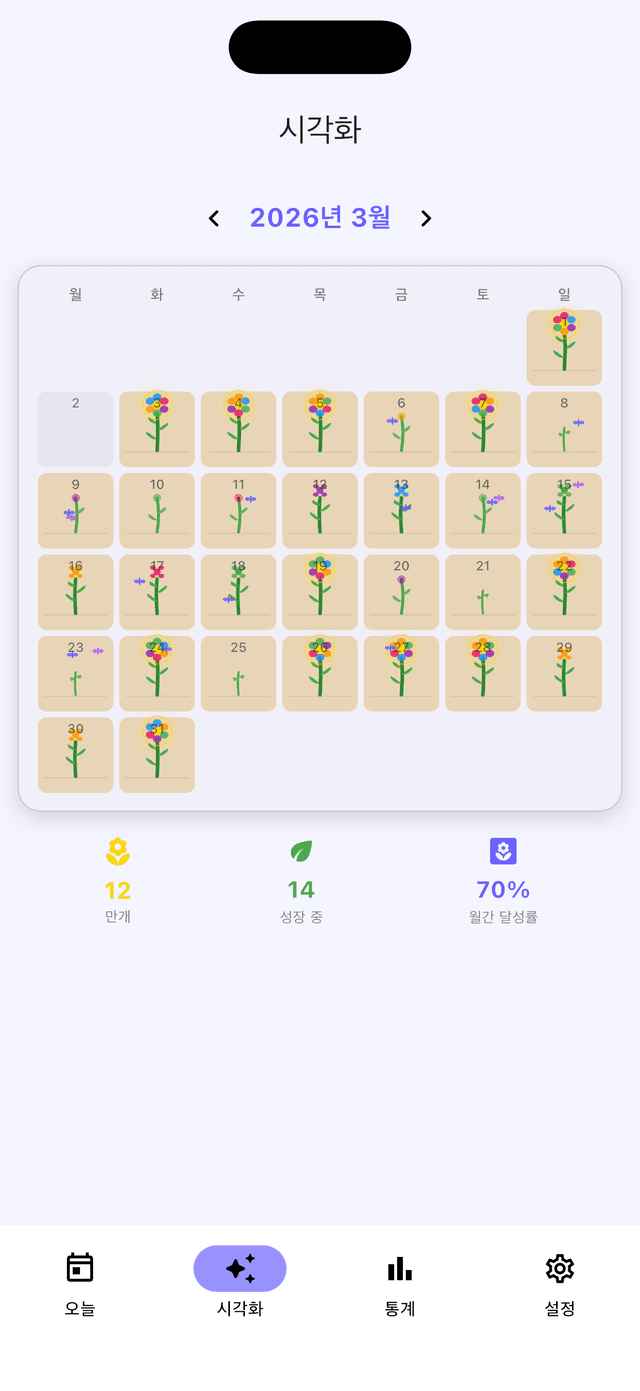
Task: Select March 1 flower cell
Action: 564,347
